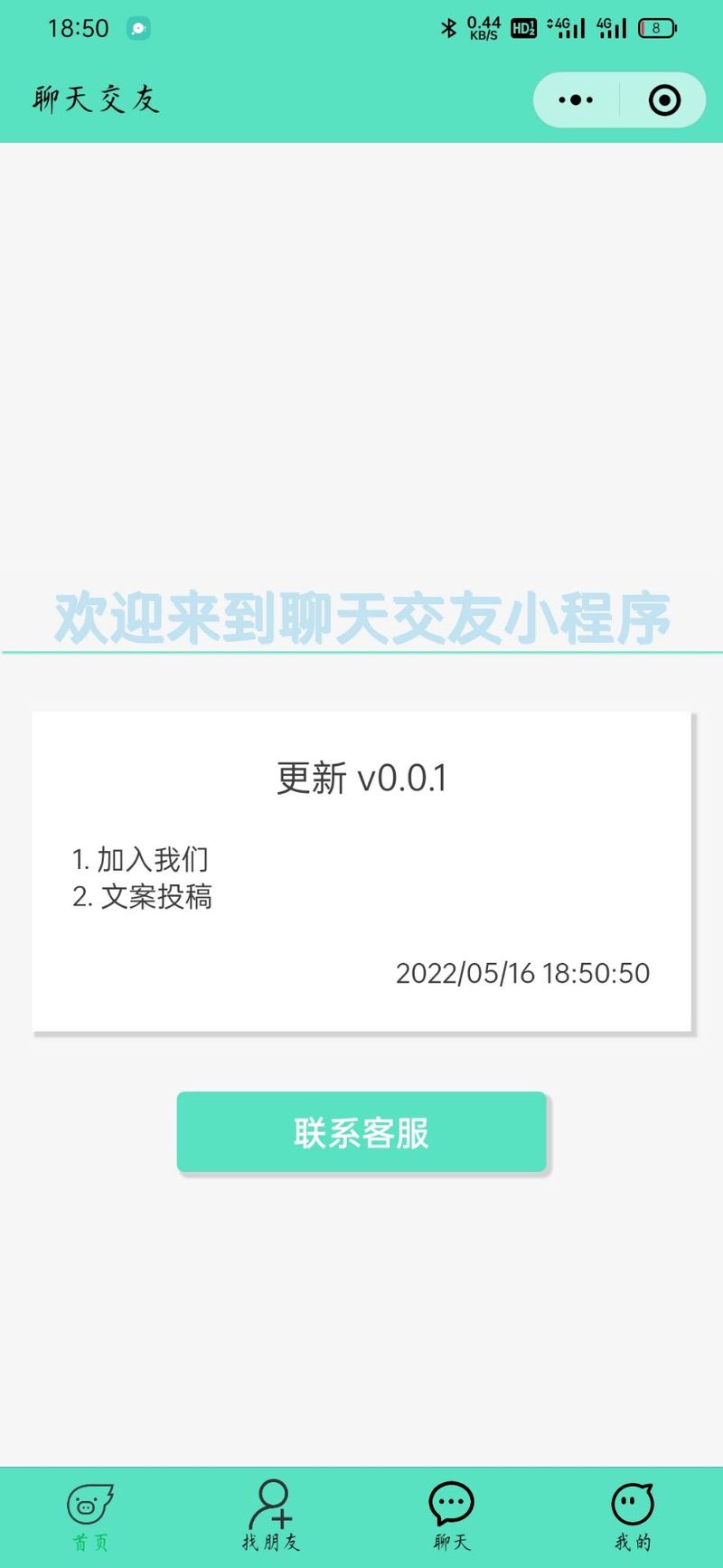This screenshot has width=723, height=1568.
Task: Close the mini program via the circle icon
Action: 664,99
